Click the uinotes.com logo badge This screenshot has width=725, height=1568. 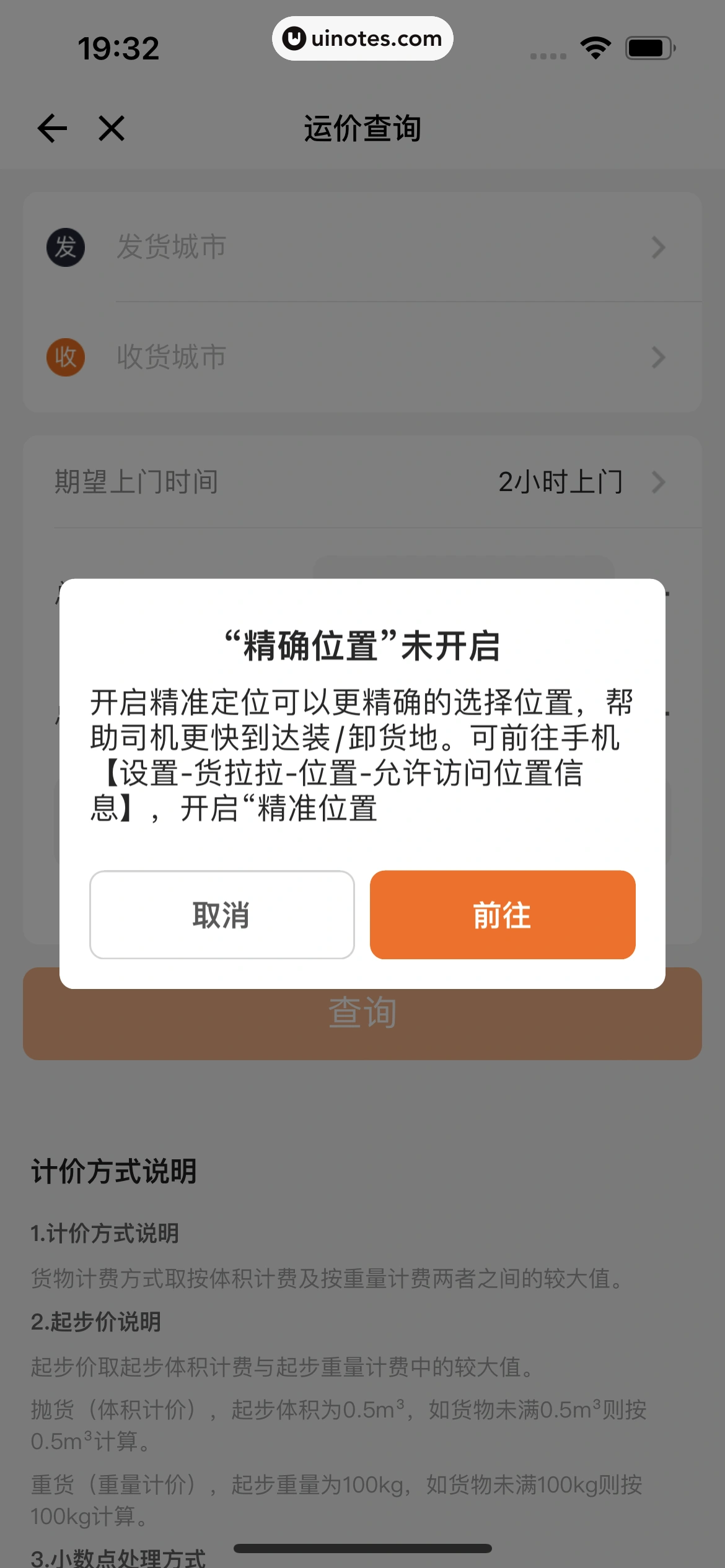[x=362, y=38]
